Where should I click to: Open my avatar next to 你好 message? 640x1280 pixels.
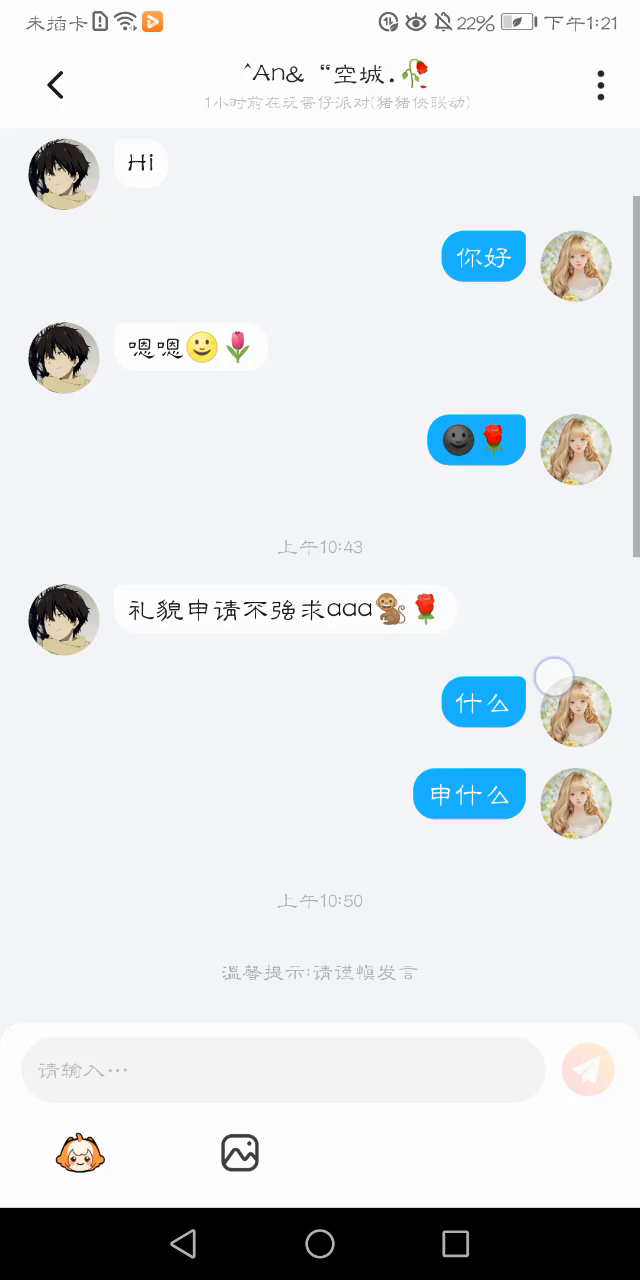tap(576, 266)
